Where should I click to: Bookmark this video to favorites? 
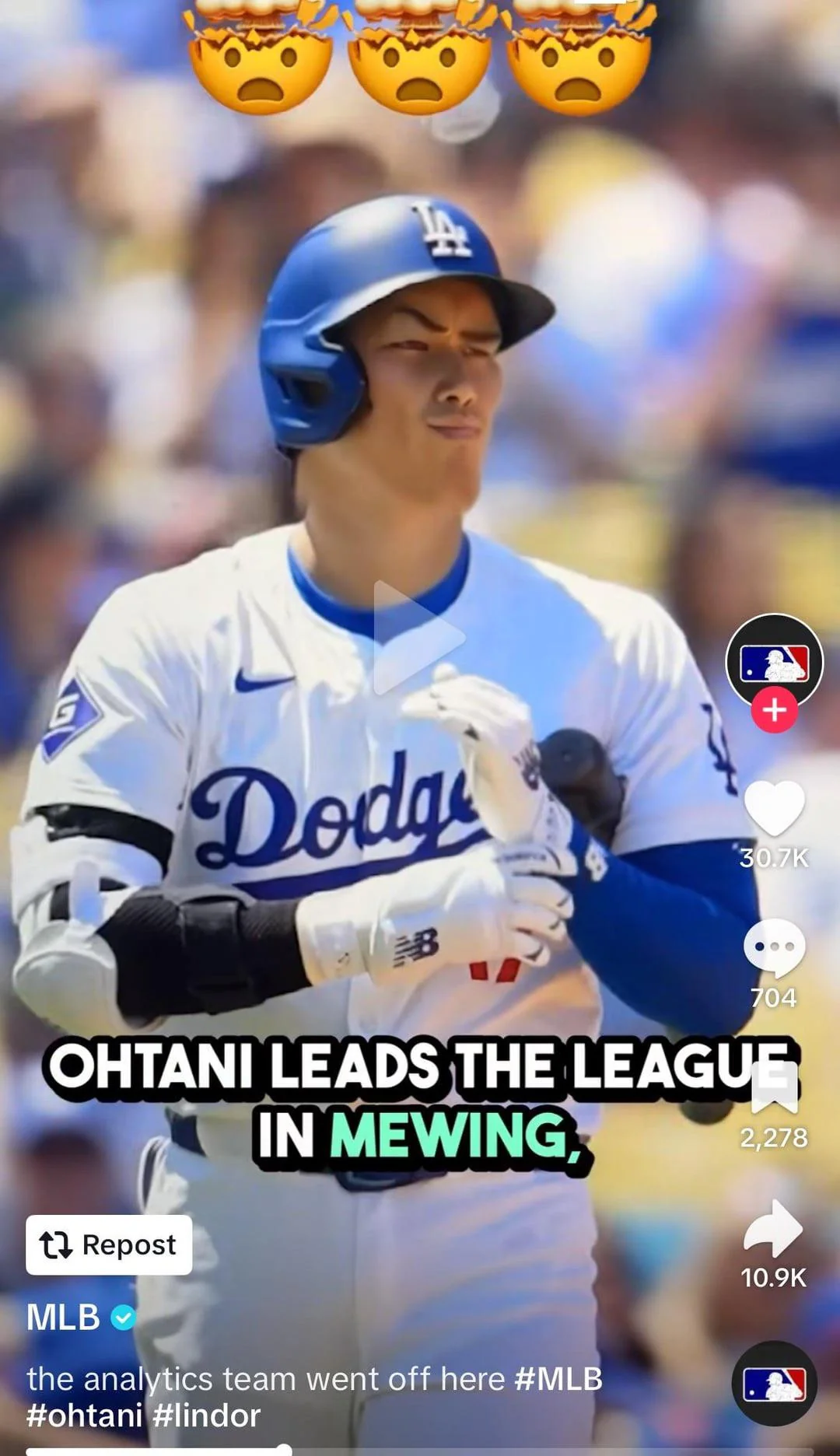click(774, 1089)
